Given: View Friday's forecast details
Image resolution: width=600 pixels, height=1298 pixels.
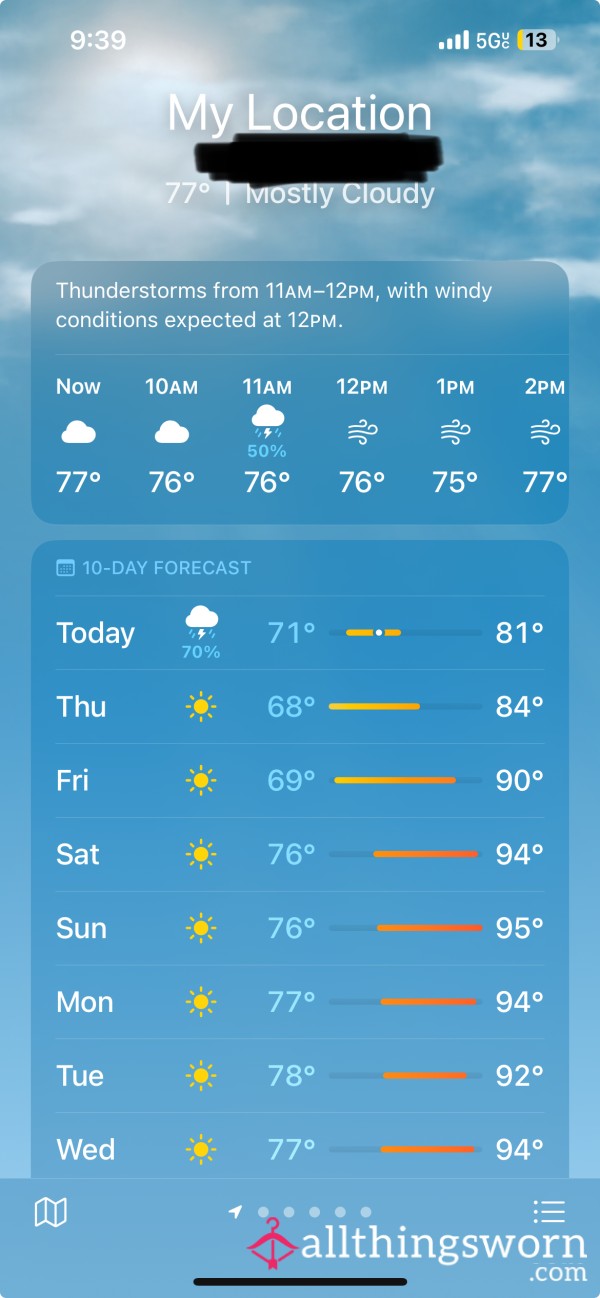Looking at the screenshot, I should (300, 781).
